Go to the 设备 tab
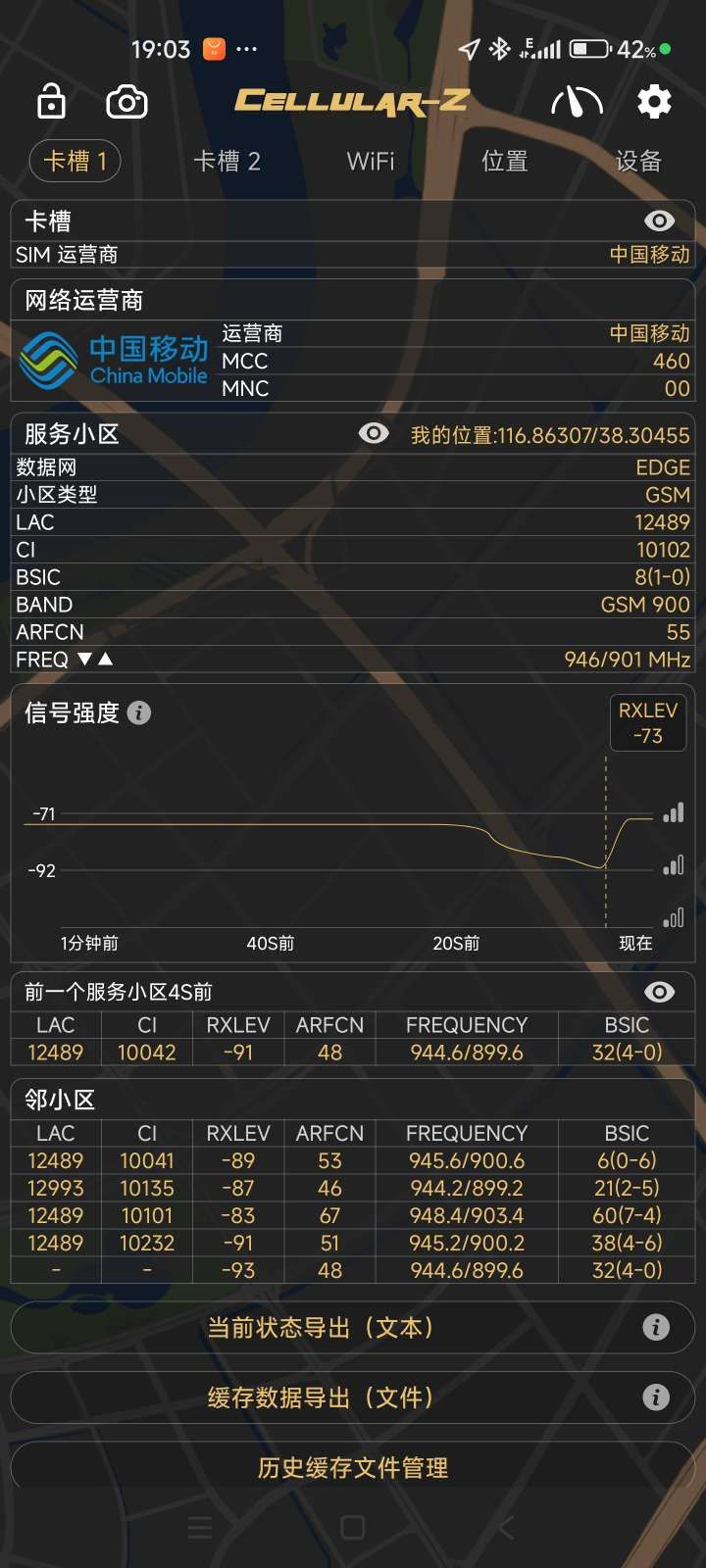Screen dimensions: 706x1568 pos(638,161)
